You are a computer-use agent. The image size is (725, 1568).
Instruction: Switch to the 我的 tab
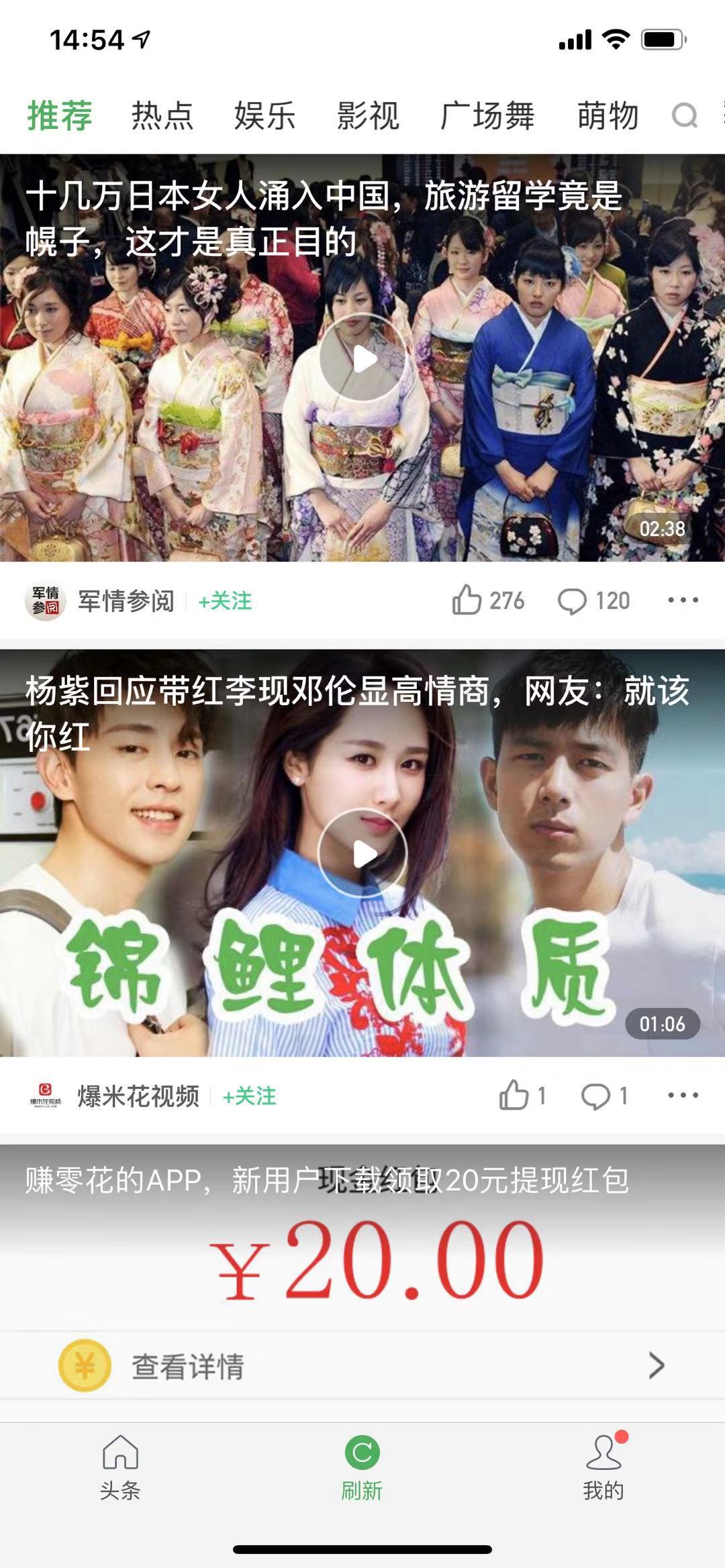click(603, 1467)
